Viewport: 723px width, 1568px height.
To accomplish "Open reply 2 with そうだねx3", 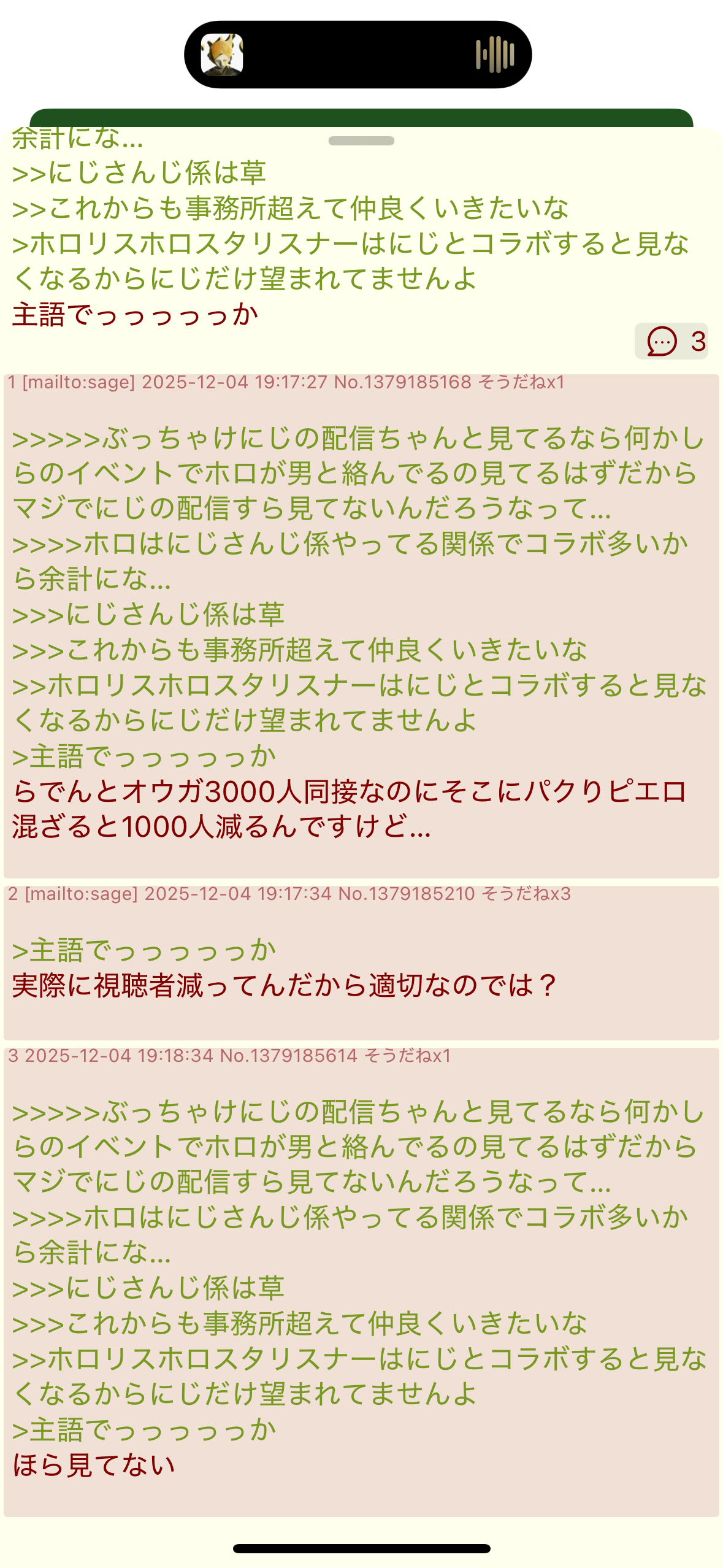I will (x=361, y=963).
